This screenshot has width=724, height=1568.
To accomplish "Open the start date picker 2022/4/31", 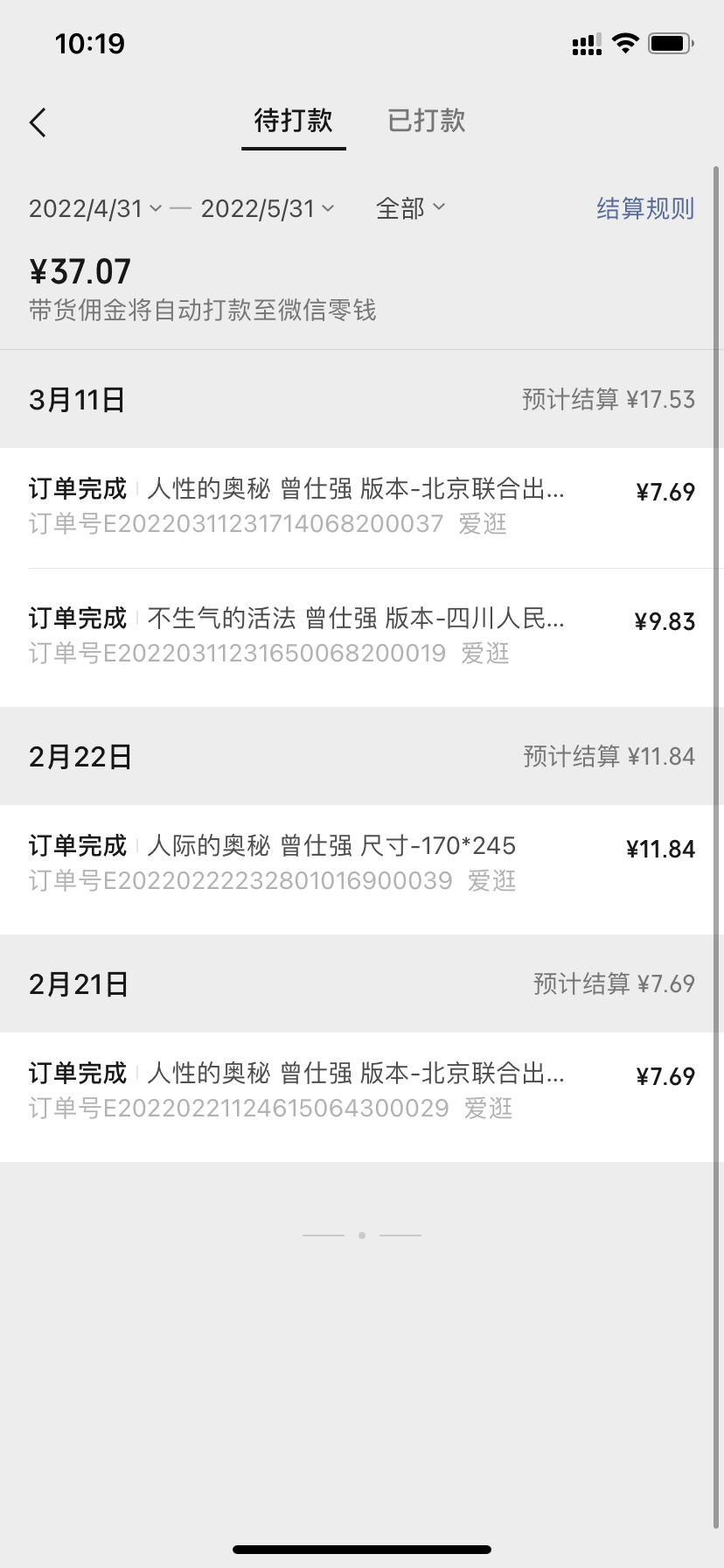I will coord(94,208).
